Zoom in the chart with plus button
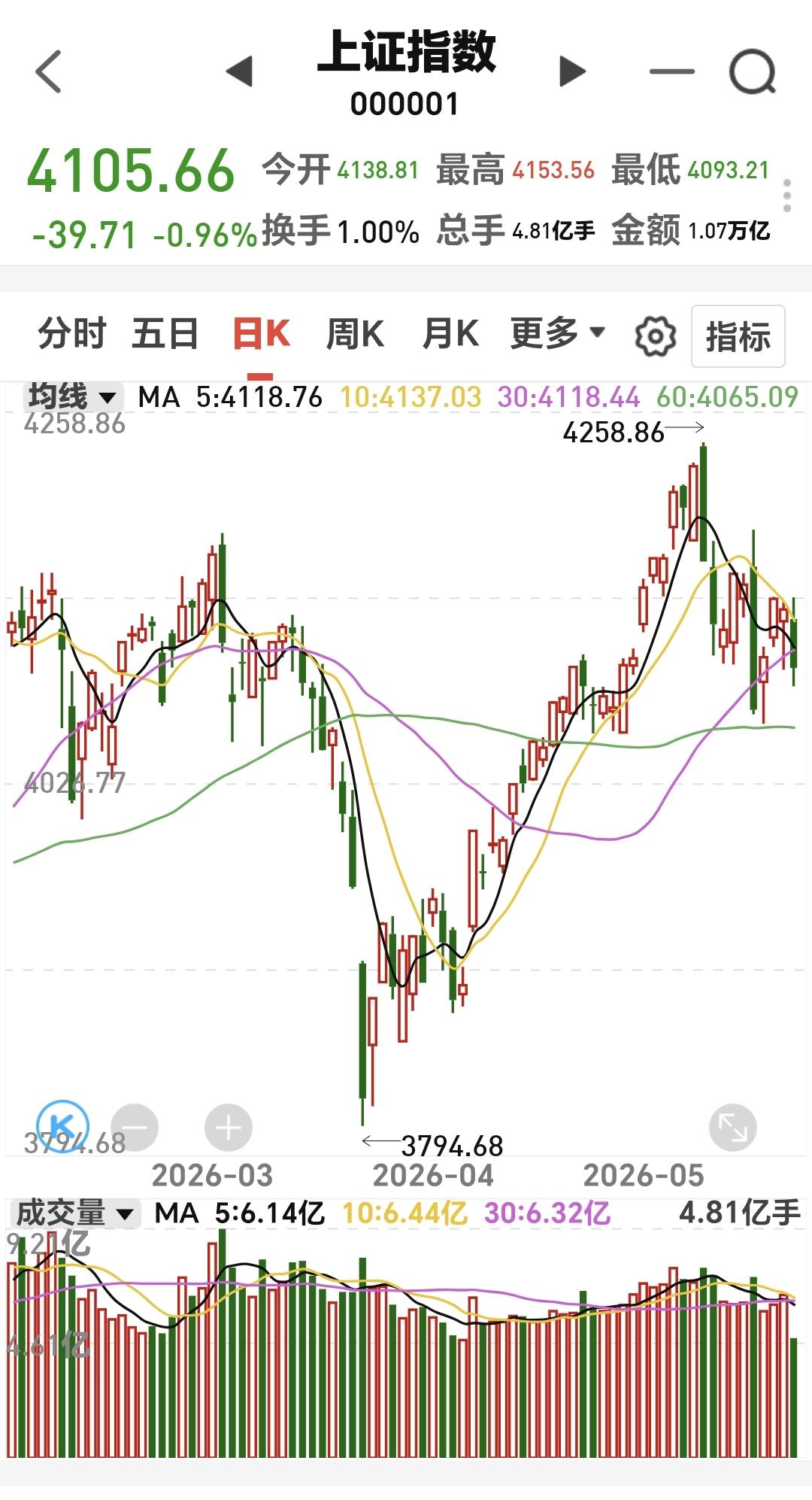Screen dimensions: 812x1500 point(229,1128)
